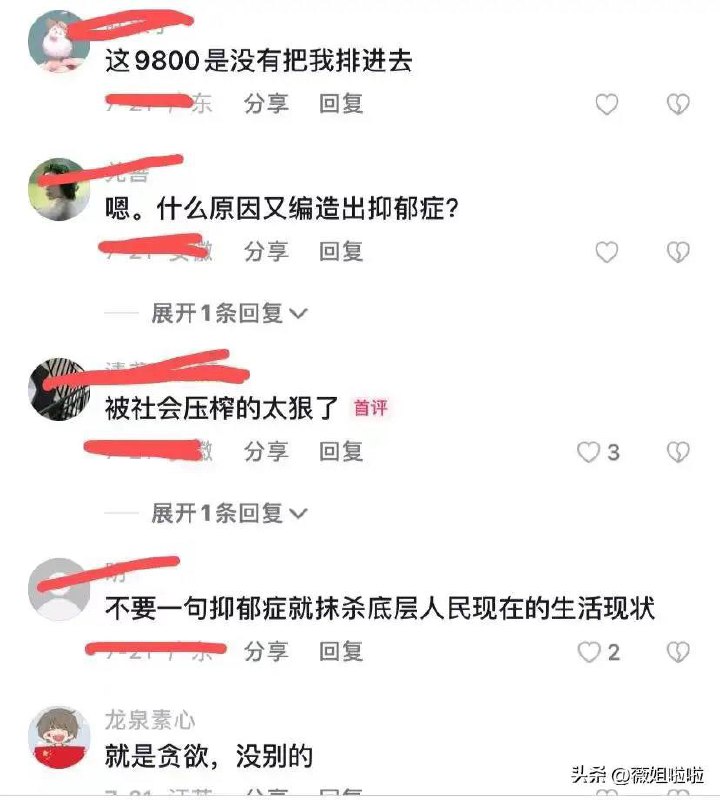Viewport: 720px width, 800px height.
Task: Expand 1 reply under the 编造出抑郁症 comment
Action: [229, 313]
